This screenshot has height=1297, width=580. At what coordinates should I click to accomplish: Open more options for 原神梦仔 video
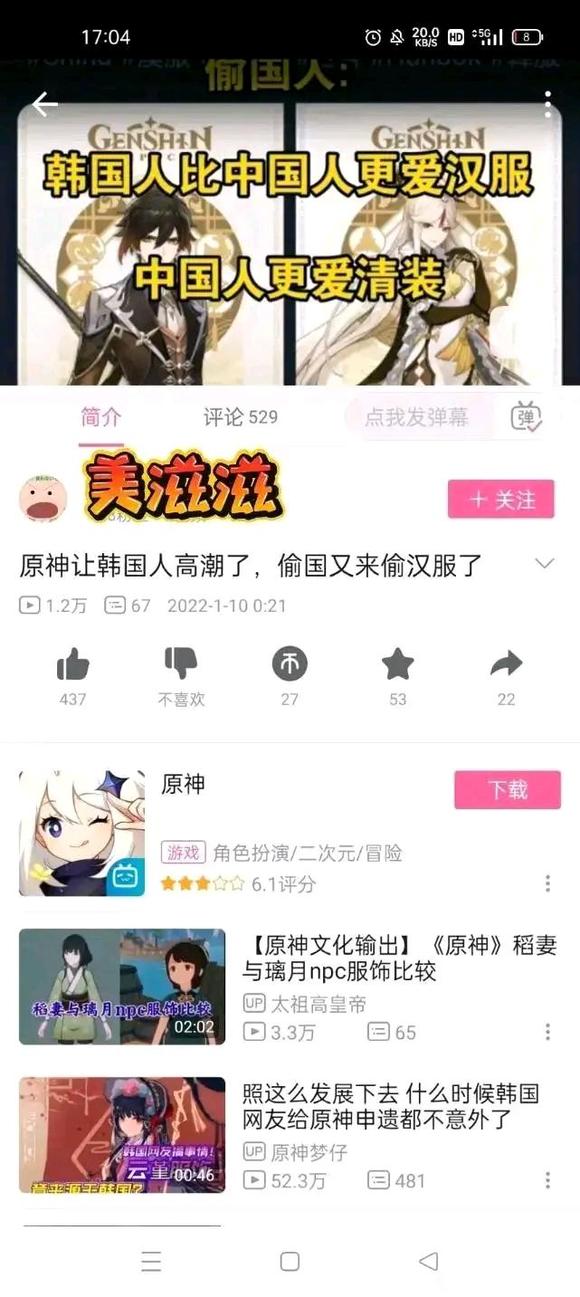[548, 1181]
